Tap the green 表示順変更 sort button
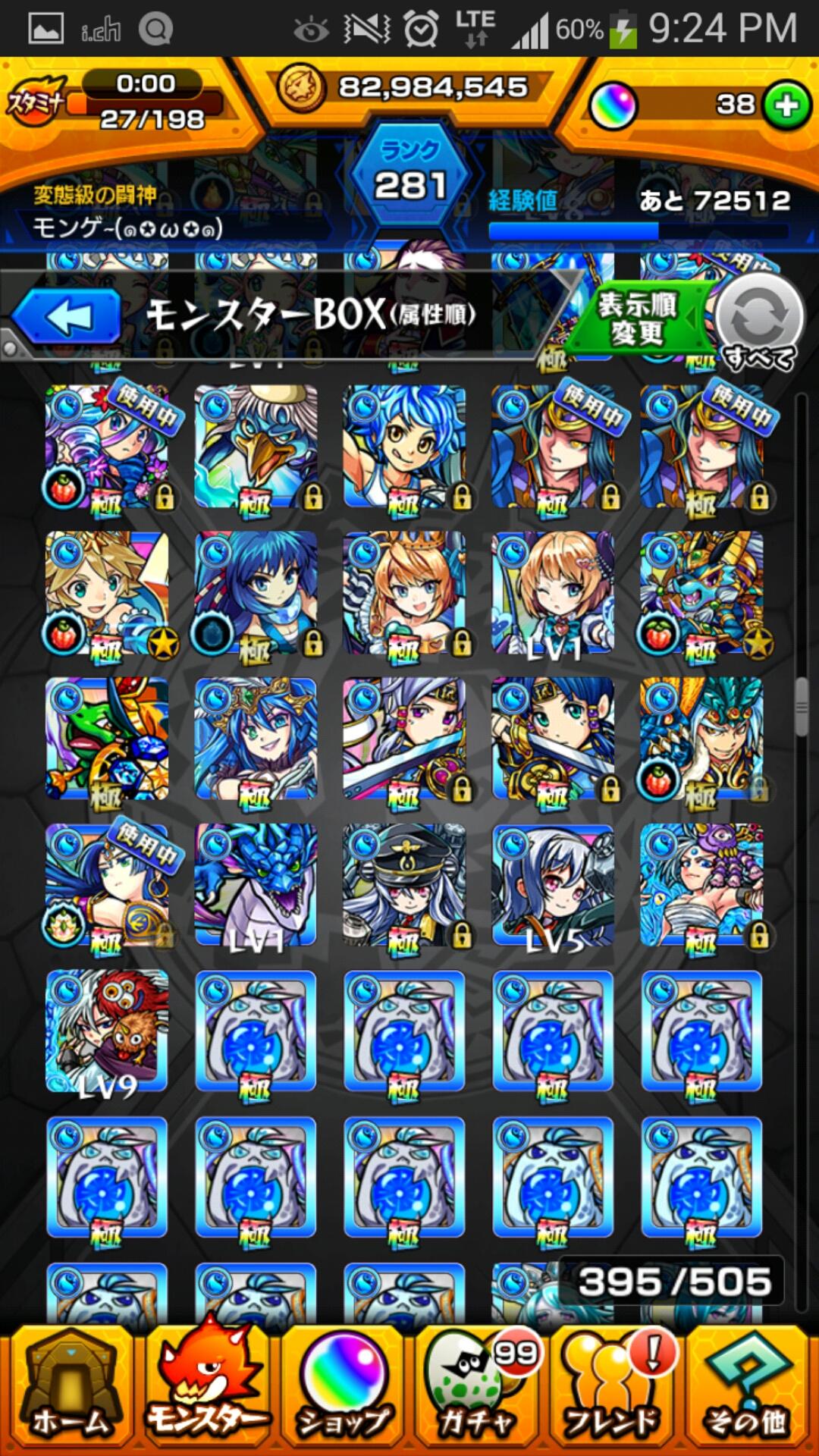Viewport: 819px width, 1456px height. point(637,318)
